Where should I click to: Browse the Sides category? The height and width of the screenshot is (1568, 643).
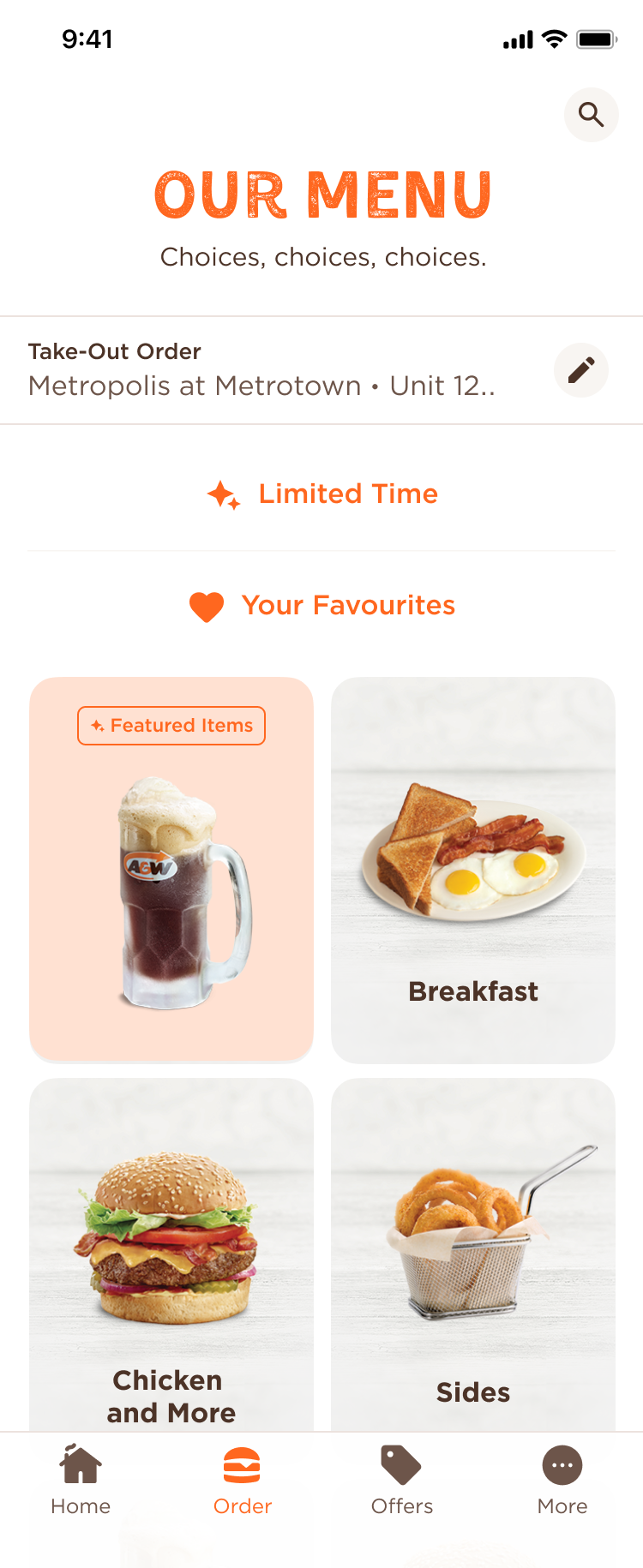(473, 1251)
